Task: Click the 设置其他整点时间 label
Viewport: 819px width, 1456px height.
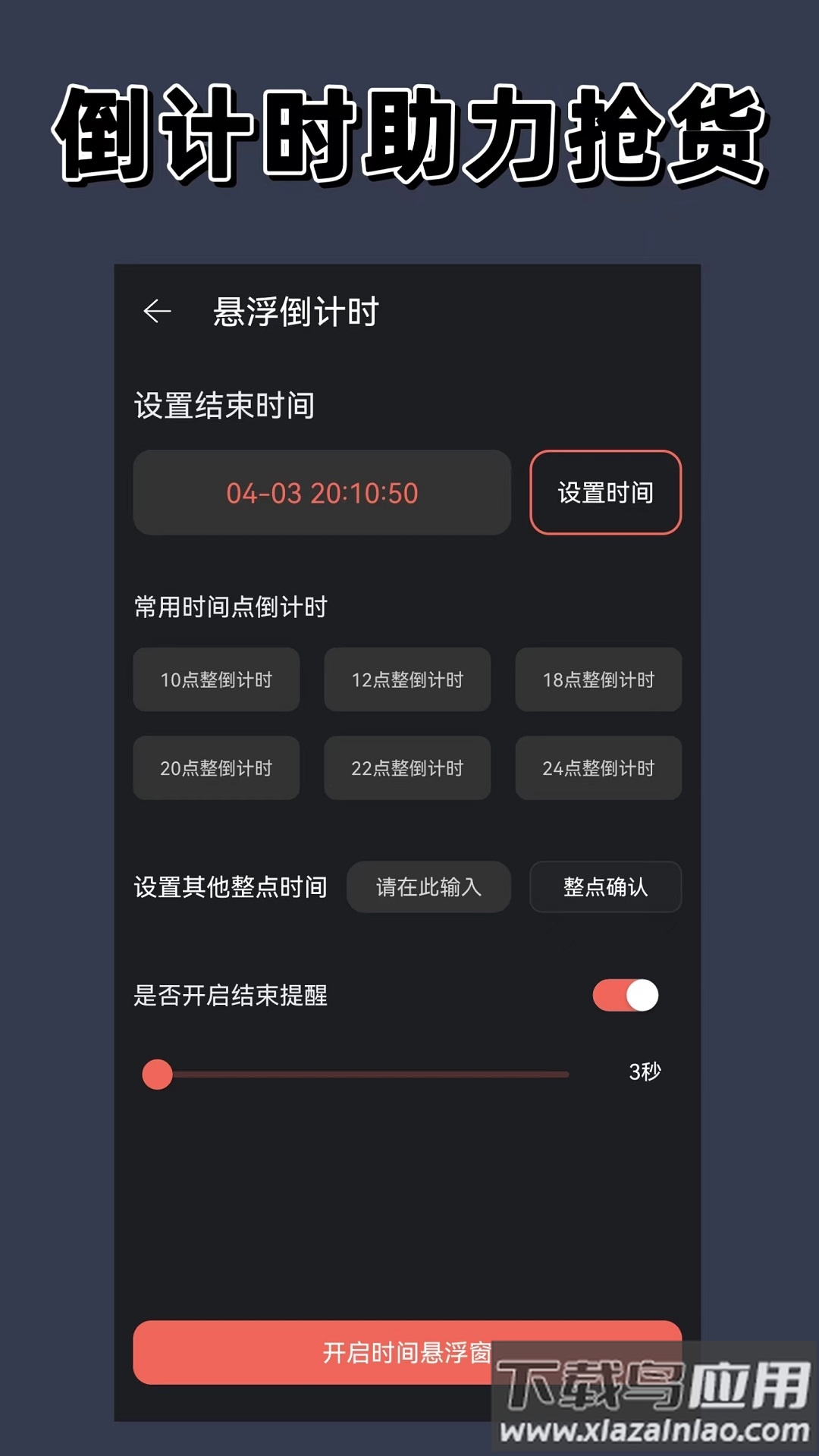Action: tap(230, 887)
